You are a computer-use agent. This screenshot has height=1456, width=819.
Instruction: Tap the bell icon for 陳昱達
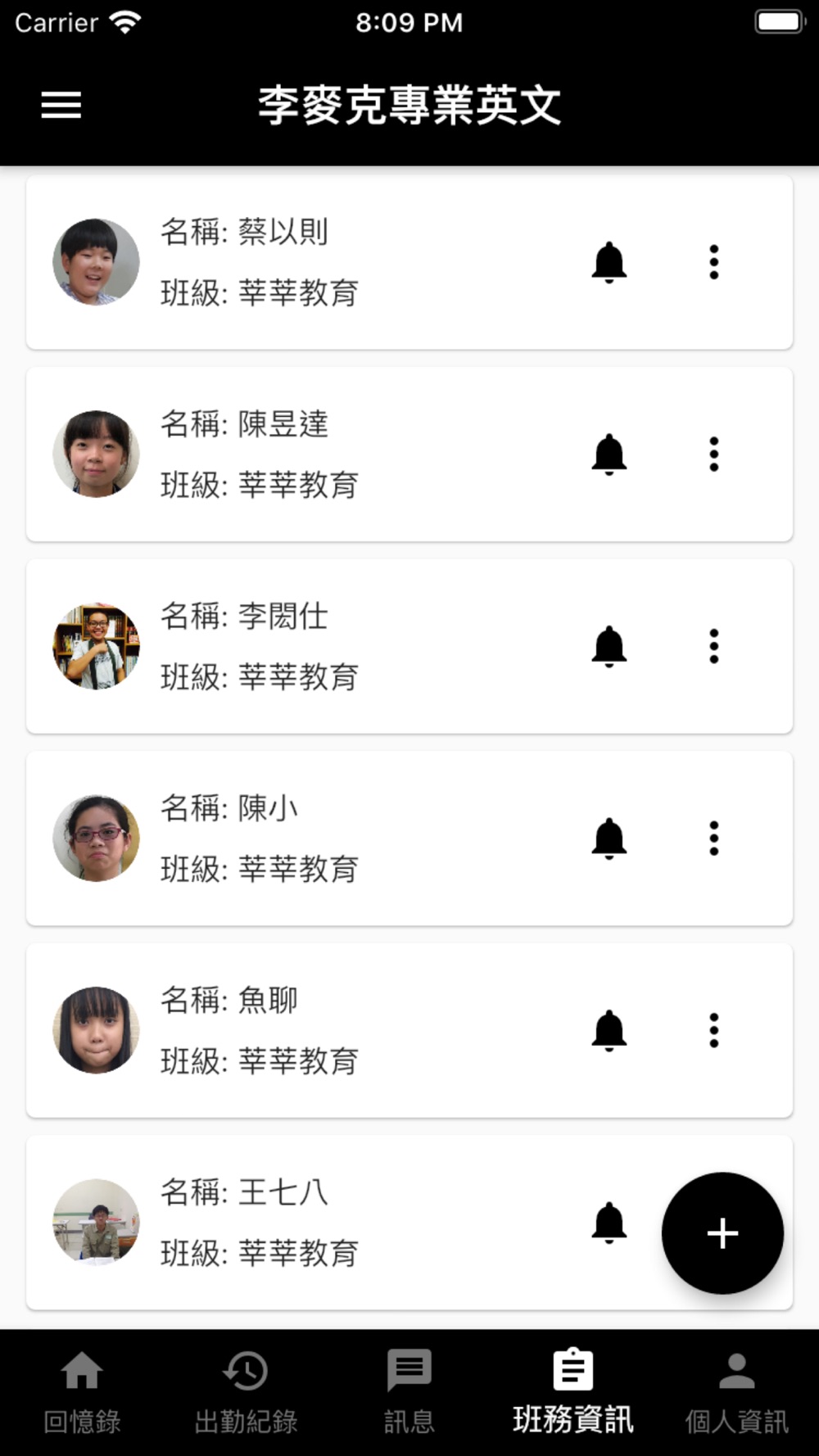609,454
